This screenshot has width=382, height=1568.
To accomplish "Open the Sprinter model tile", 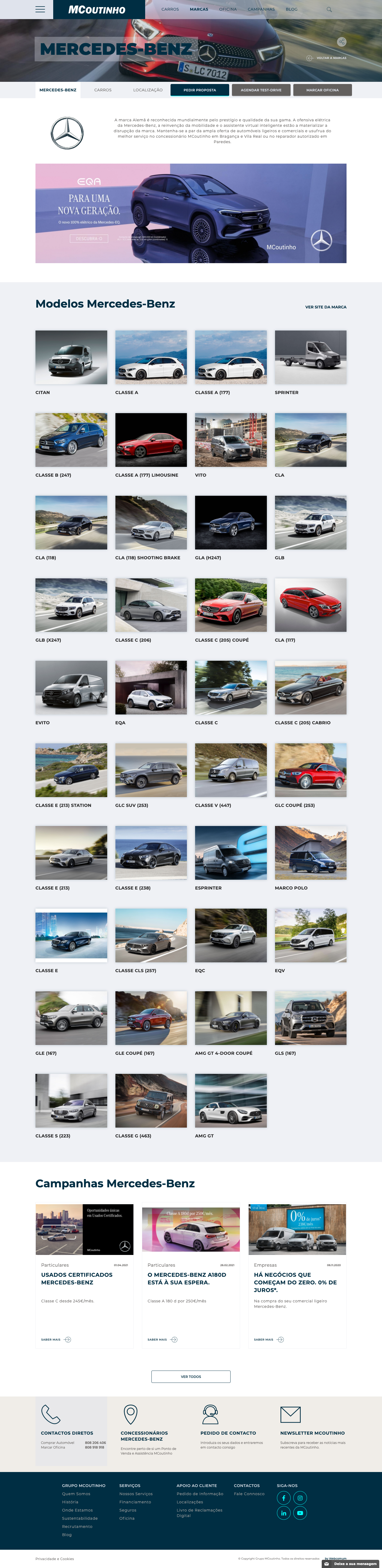I will [x=310, y=357].
